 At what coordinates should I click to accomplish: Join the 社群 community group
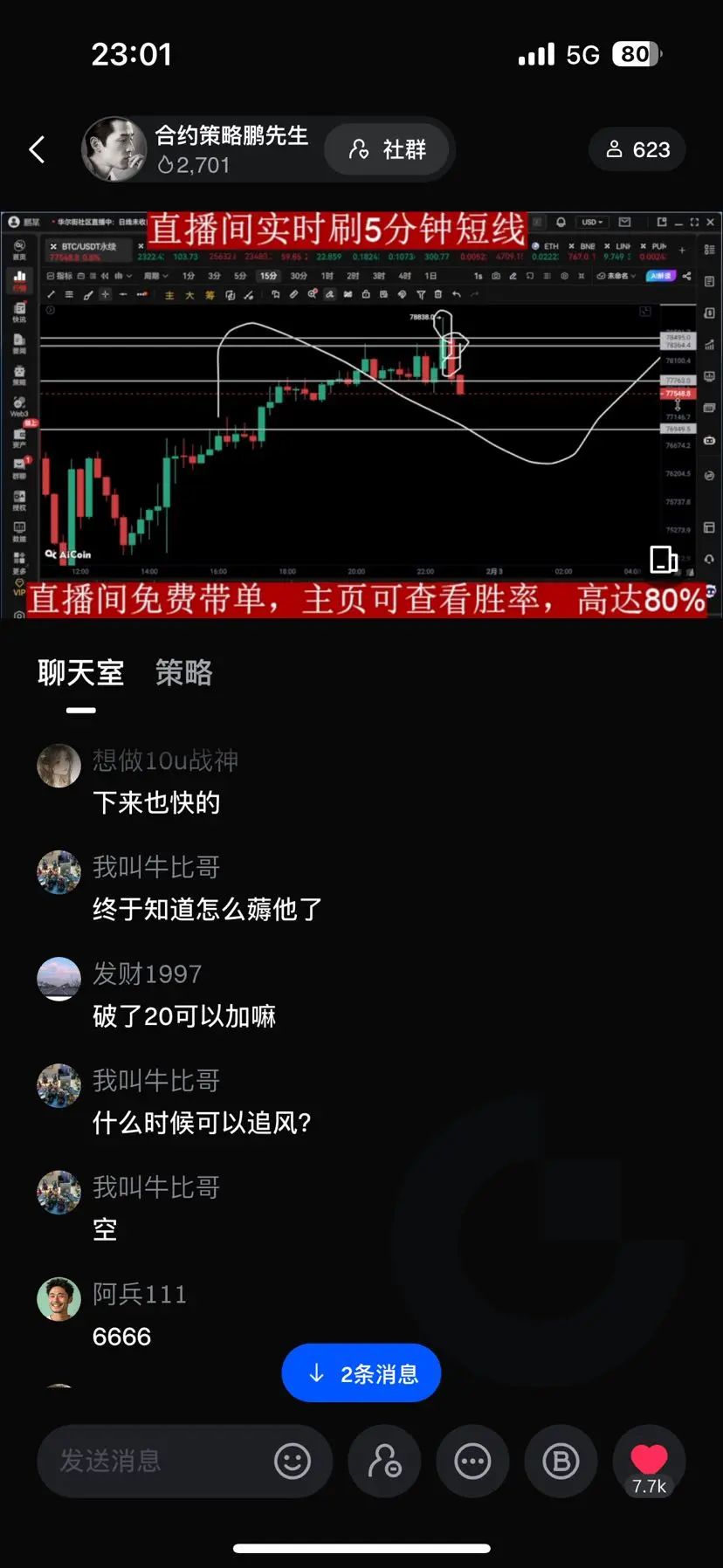click(388, 149)
